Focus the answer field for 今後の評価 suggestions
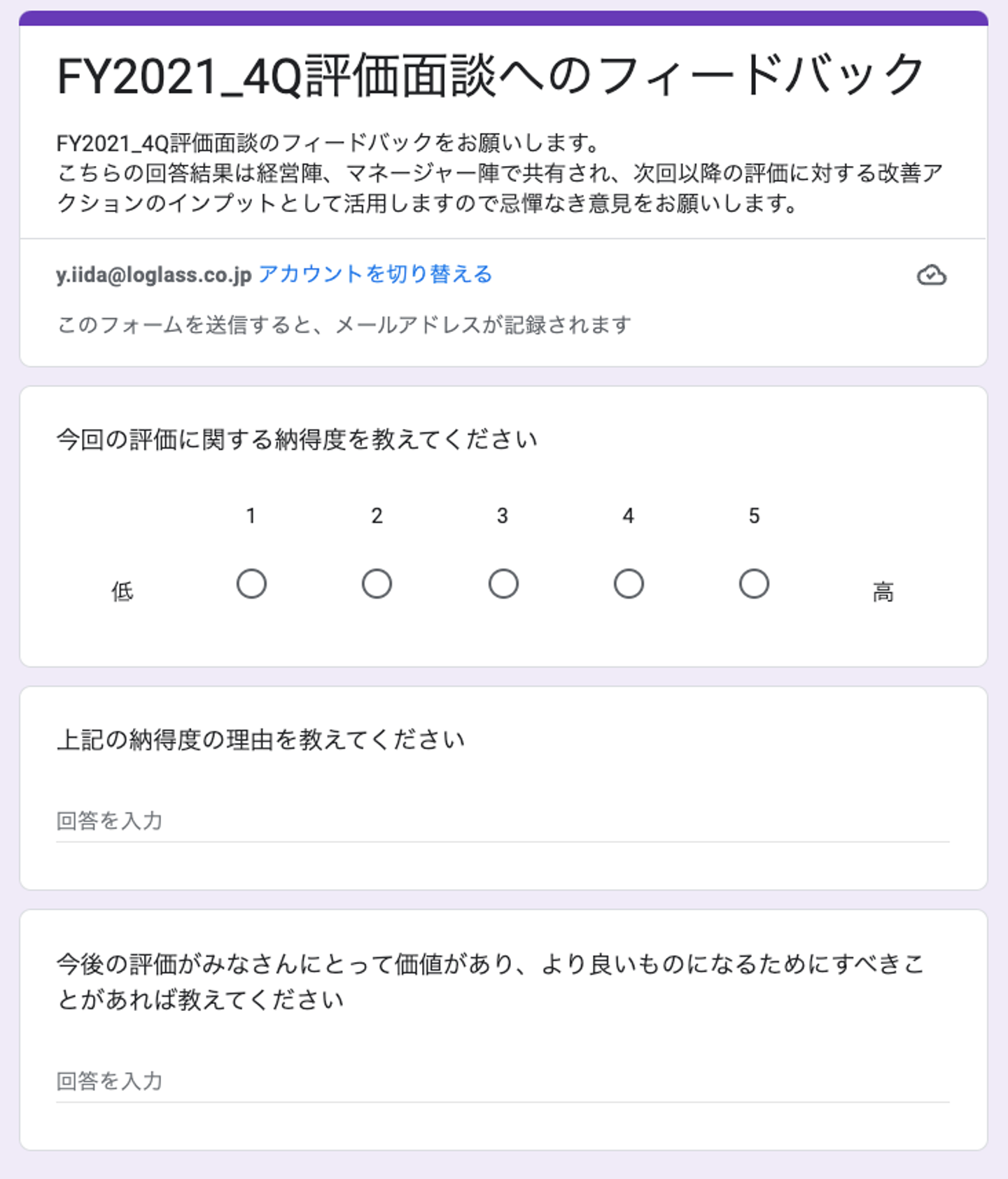1008x1179 pixels. 502,1082
